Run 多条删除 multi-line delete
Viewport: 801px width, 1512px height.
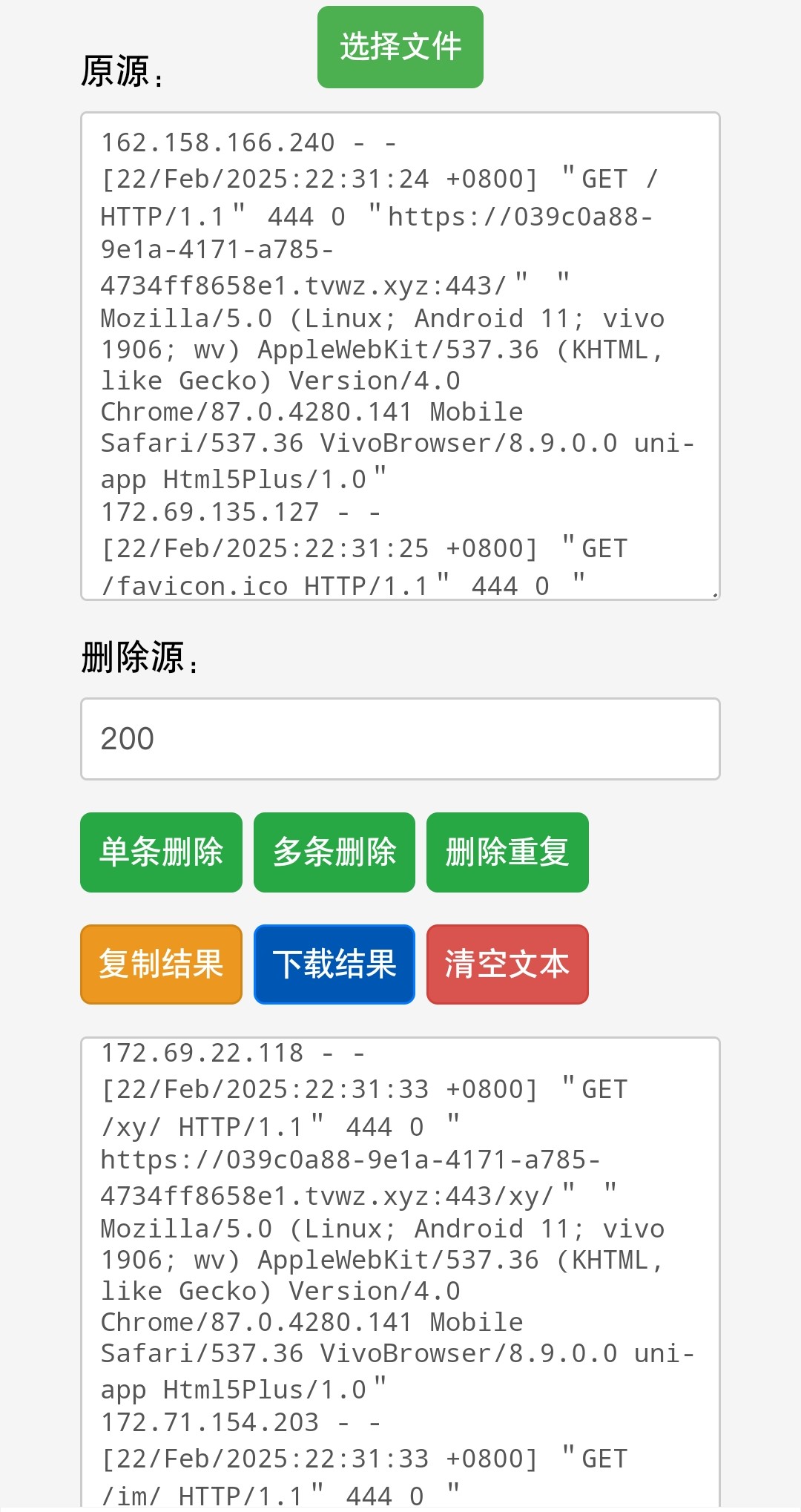tap(334, 852)
